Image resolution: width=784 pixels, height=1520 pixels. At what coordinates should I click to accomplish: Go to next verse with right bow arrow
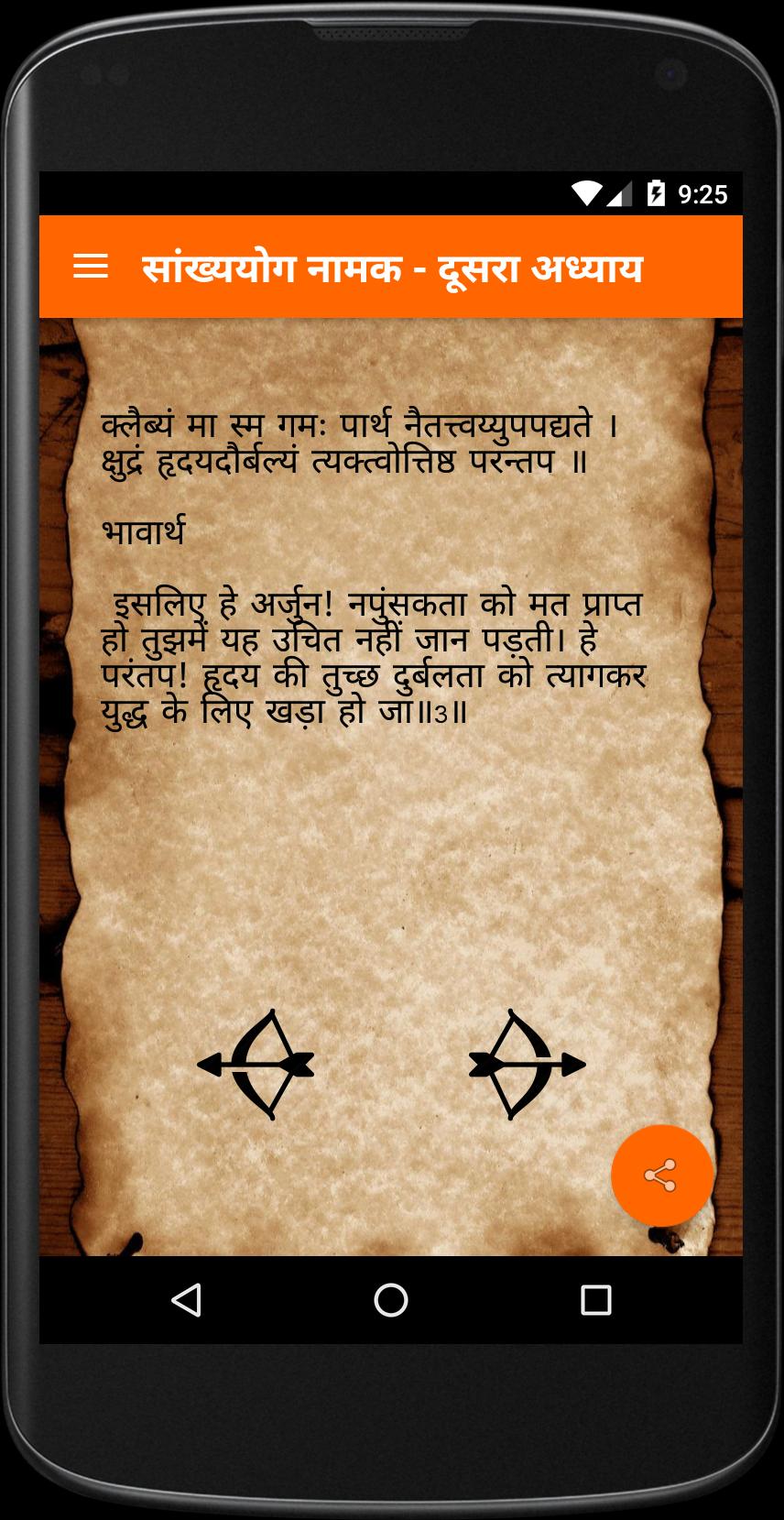[527, 1064]
